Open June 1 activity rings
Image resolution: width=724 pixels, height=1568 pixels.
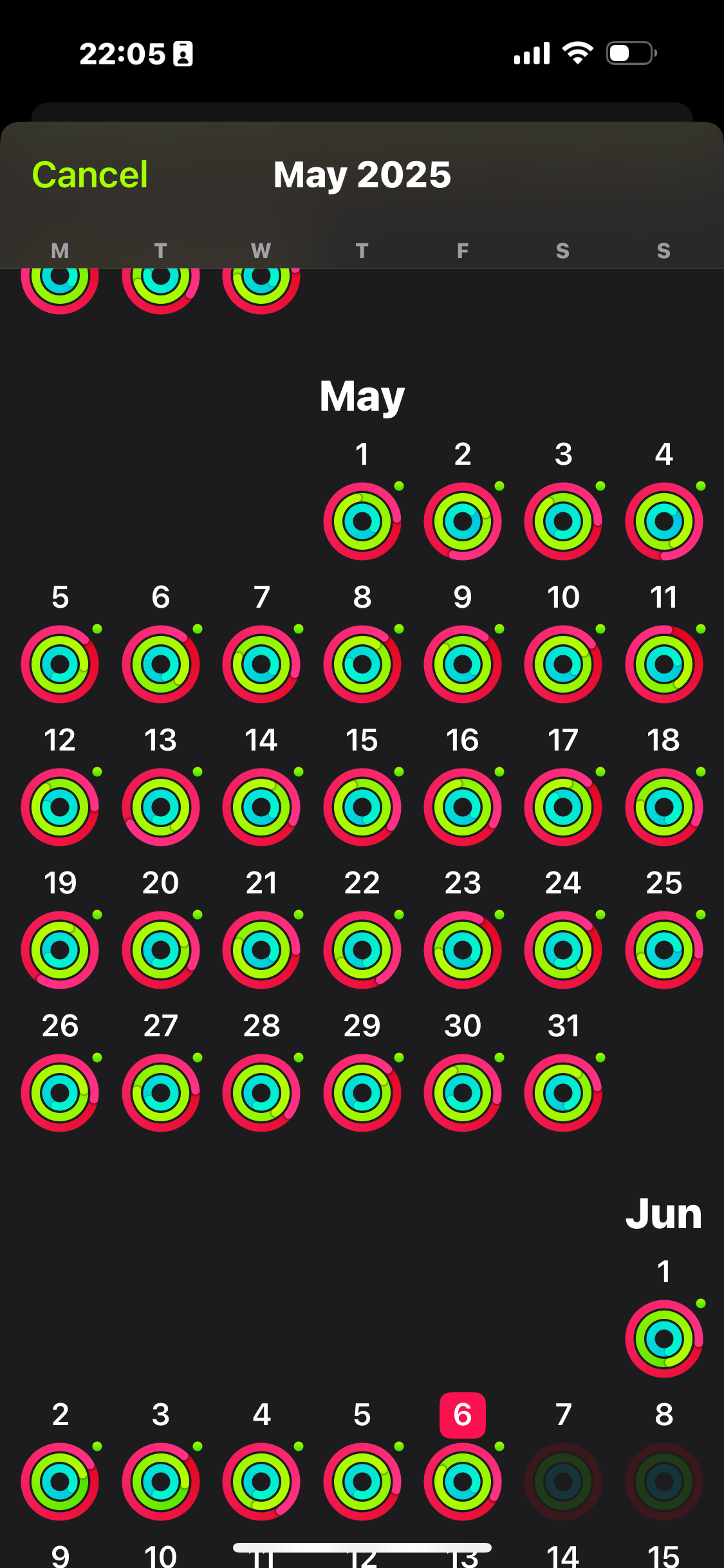664,1338
